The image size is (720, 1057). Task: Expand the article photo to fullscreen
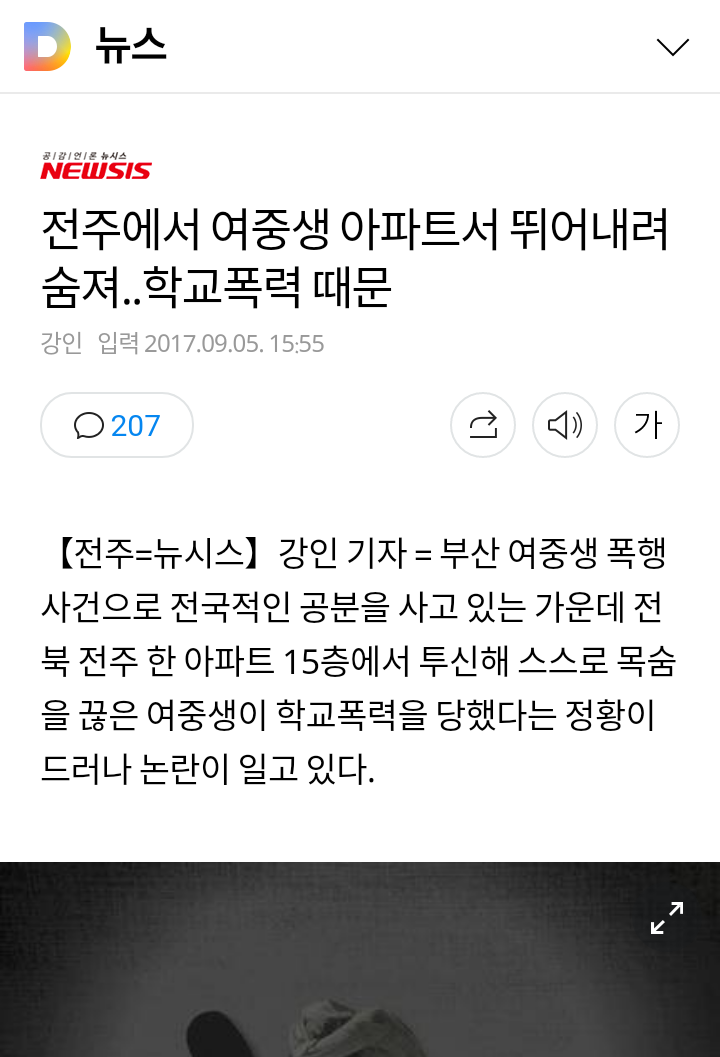(x=666, y=918)
